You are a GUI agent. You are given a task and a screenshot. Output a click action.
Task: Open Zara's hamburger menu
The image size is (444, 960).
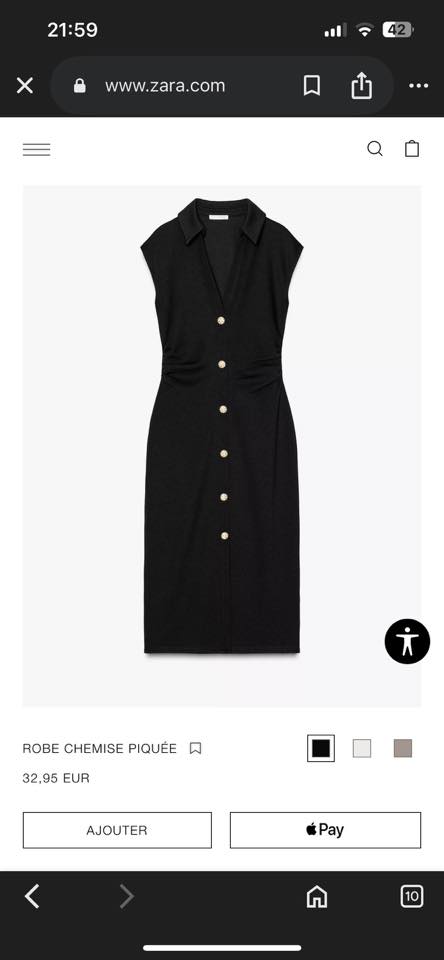point(37,149)
